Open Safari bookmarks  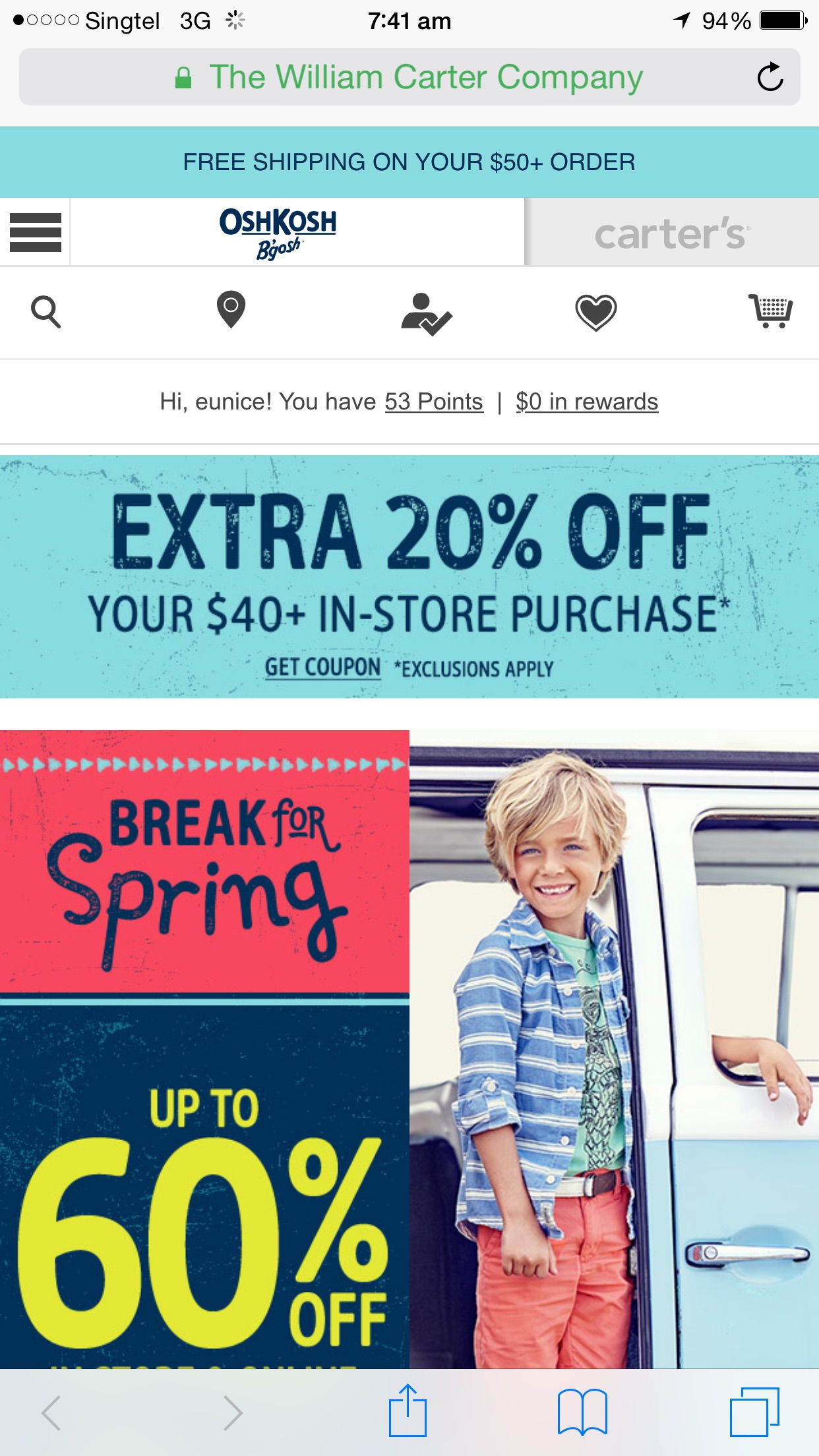[x=582, y=1411]
